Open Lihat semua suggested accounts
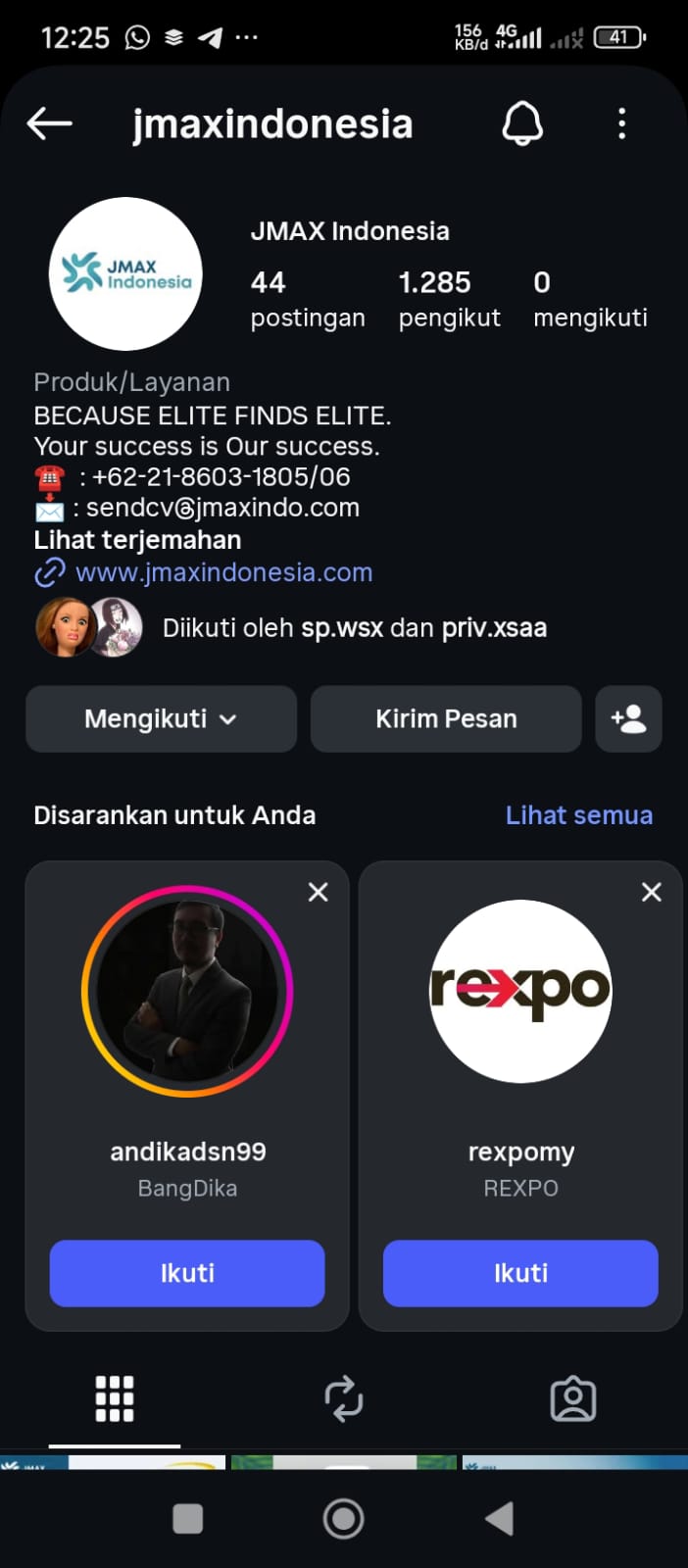 point(578,815)
